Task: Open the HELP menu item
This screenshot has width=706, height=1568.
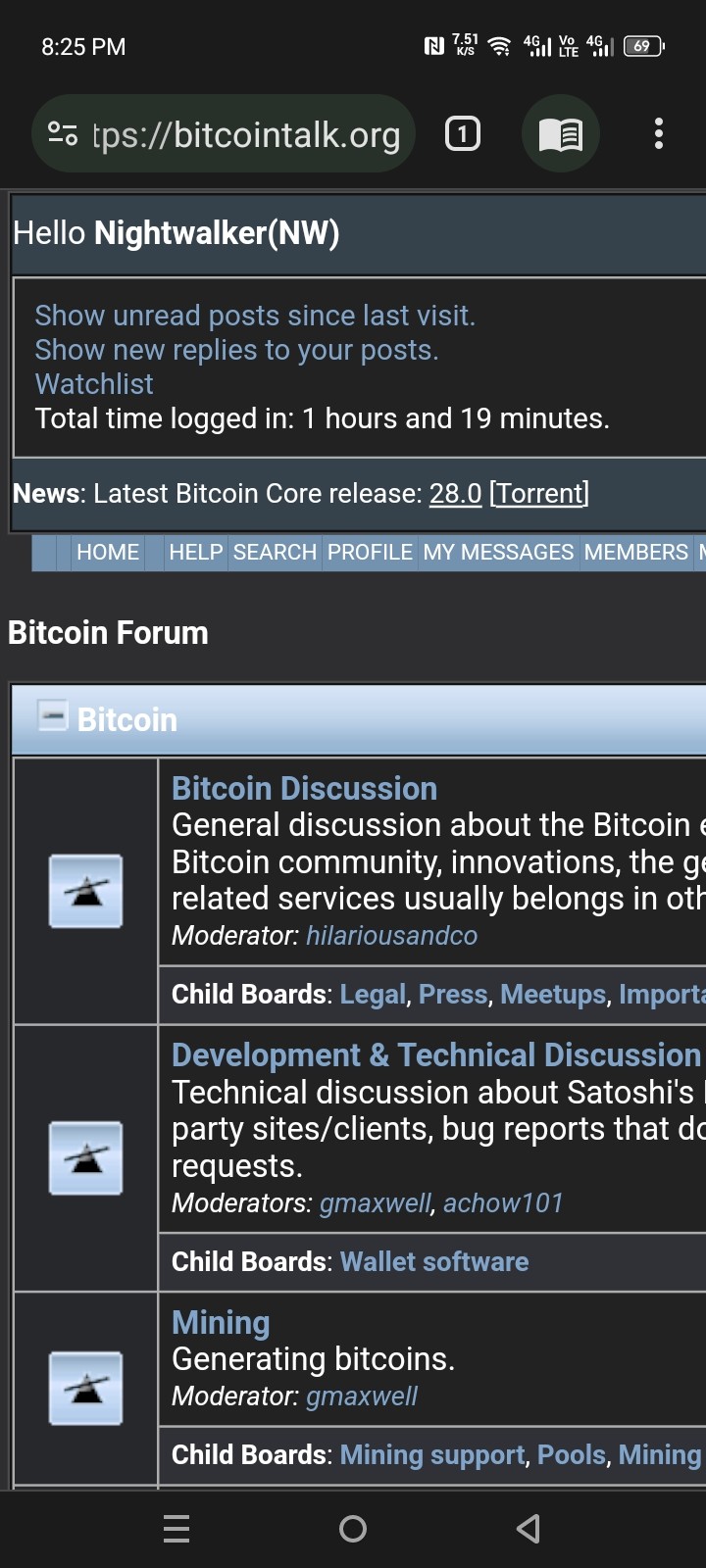Action: tap(196, 553)
